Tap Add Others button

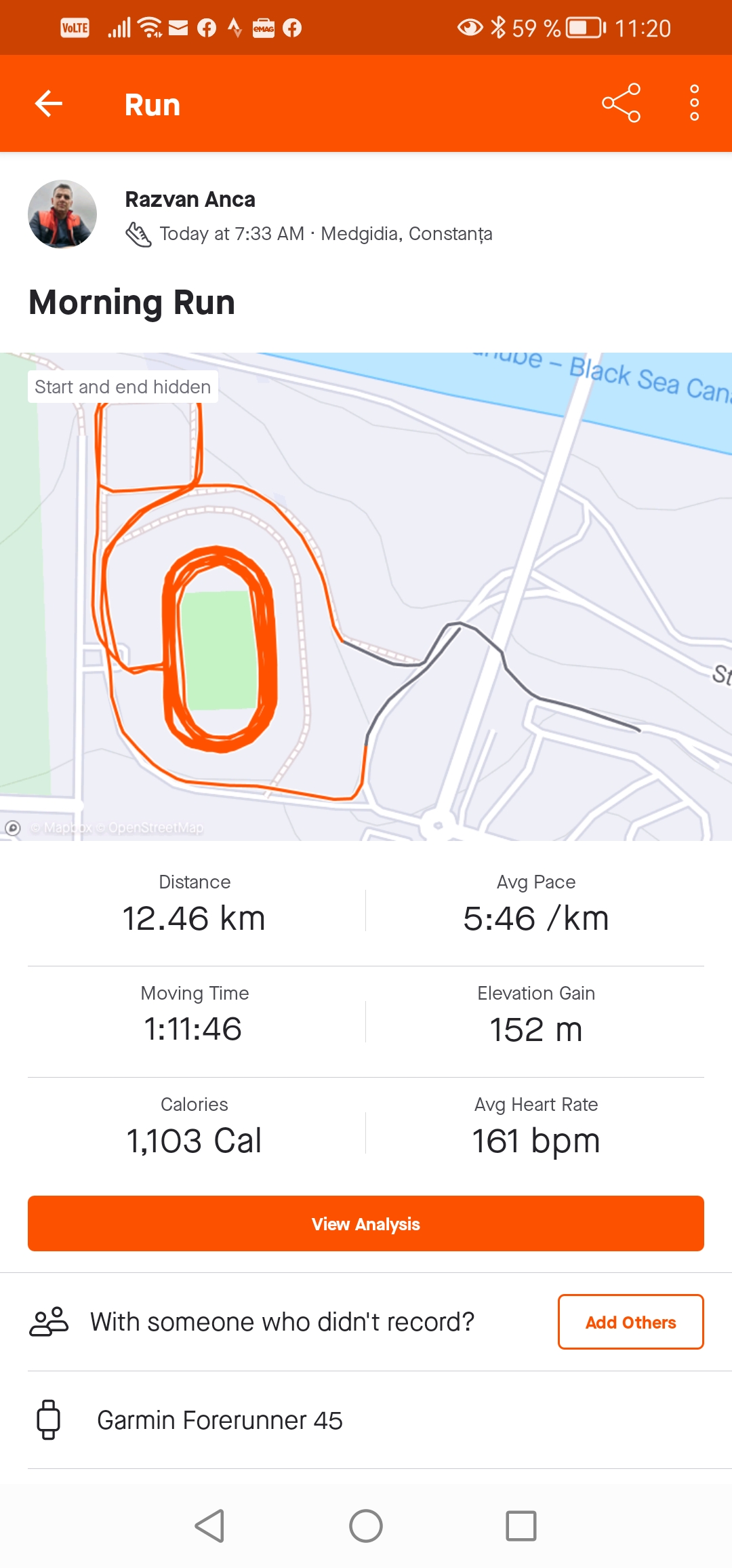click(630, 1322)
